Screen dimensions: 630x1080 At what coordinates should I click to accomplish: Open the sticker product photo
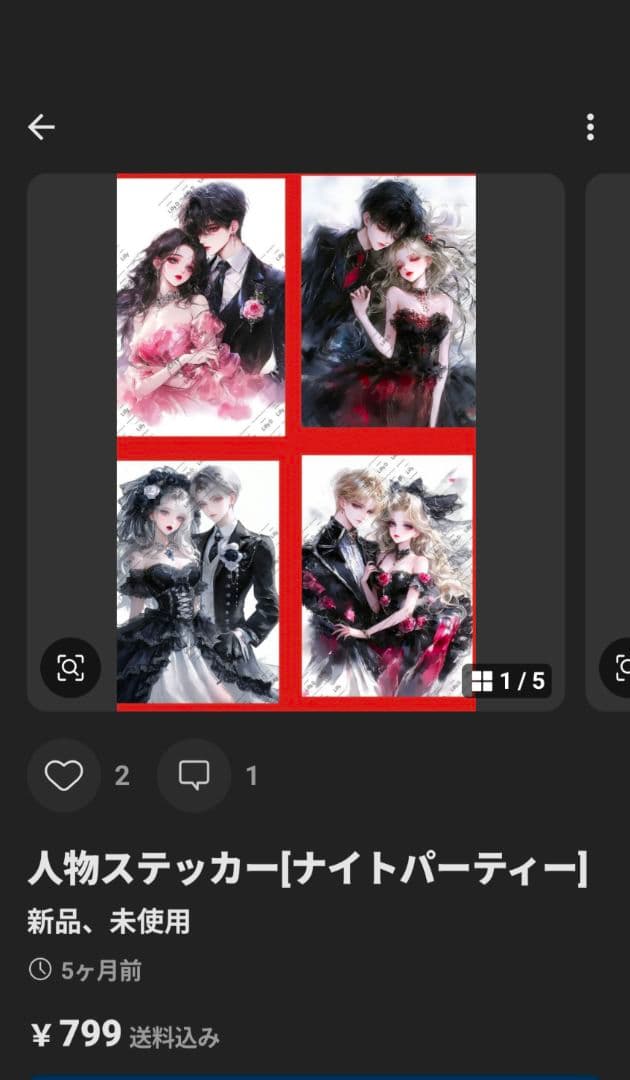[x=296, y=442]
